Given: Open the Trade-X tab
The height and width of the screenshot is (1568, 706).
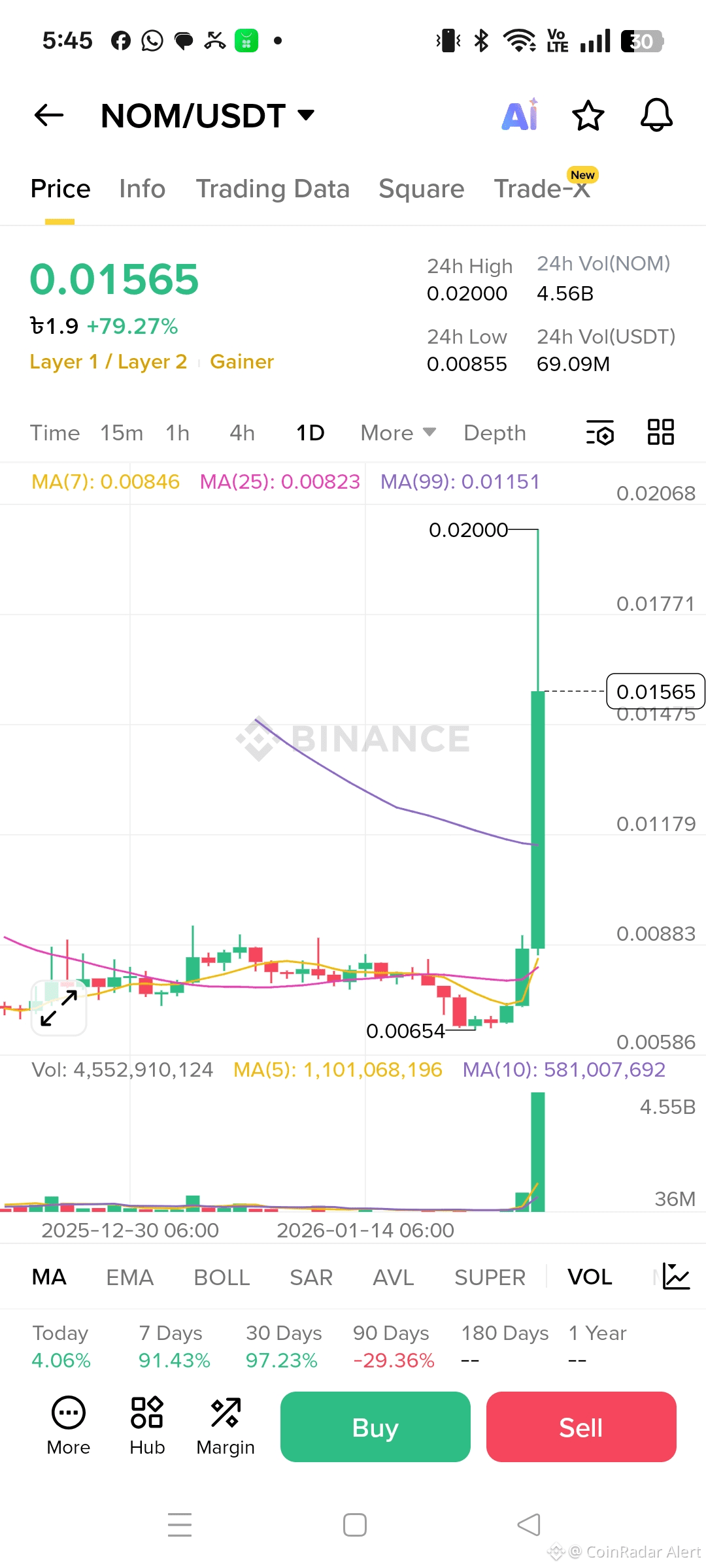Looking at the screenshot, I should pyautogui.click(x=543, y=189).
